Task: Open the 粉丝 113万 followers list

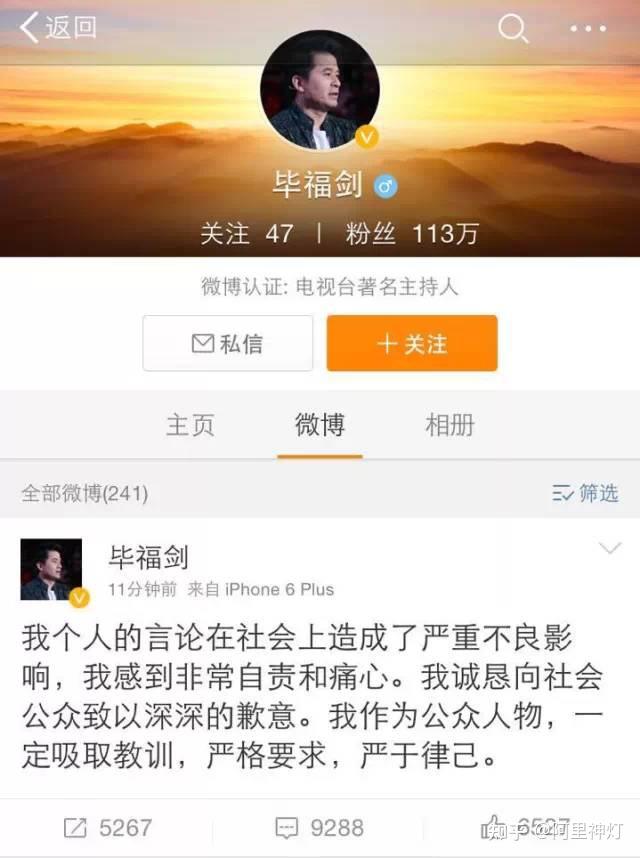Action: [x=412, y=234]
